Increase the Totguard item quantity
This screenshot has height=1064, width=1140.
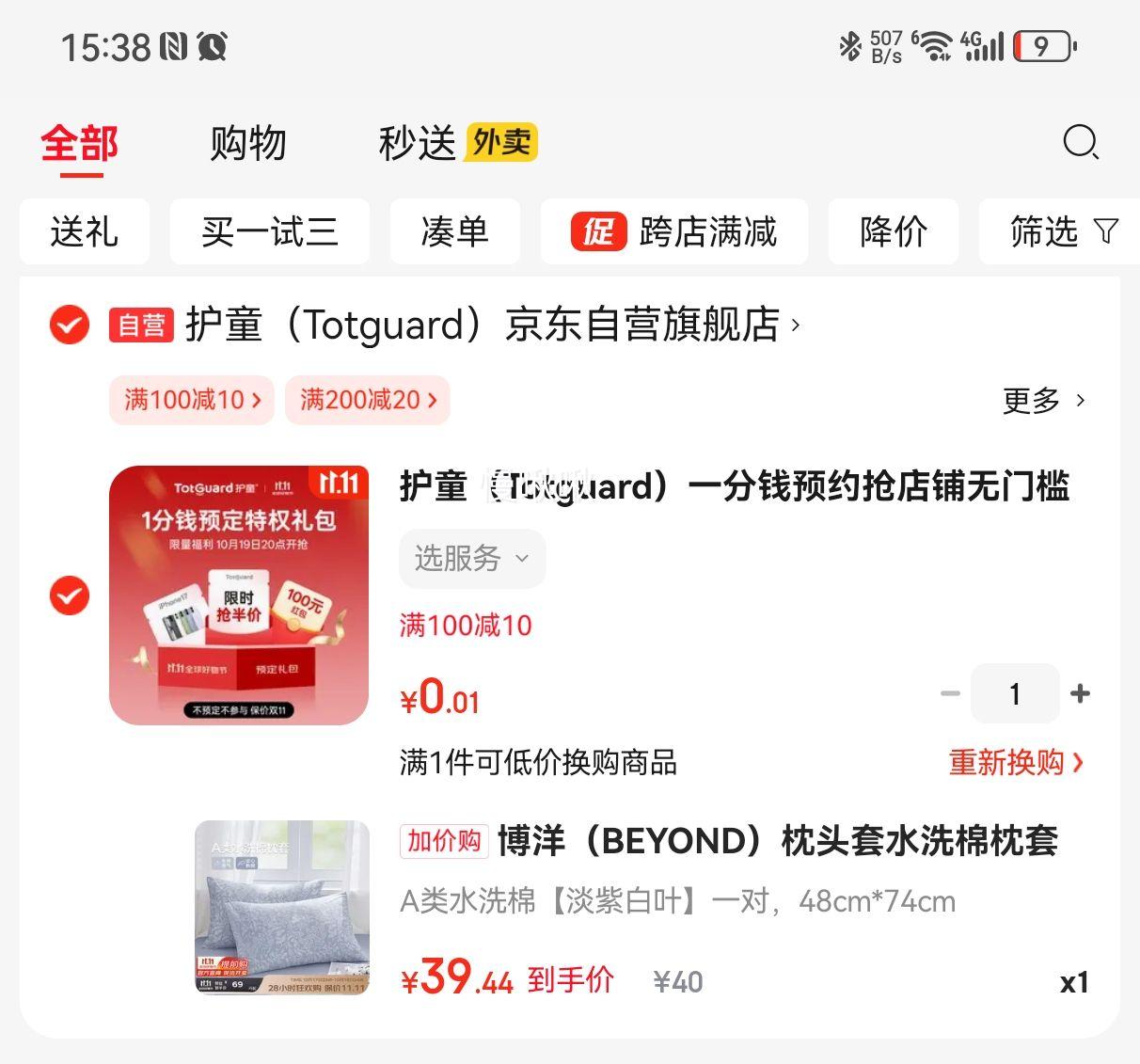[x=1080, y=694]
